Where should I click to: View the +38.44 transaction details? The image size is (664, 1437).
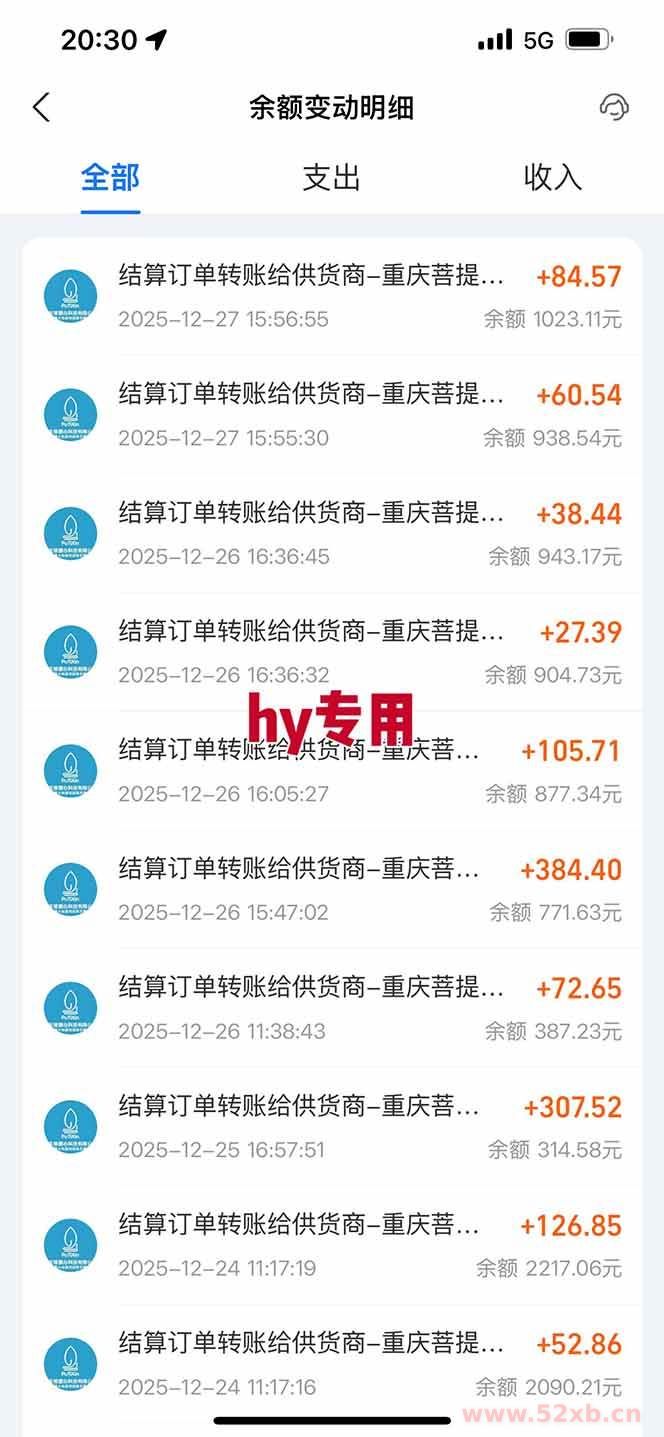tap(332, 533)
